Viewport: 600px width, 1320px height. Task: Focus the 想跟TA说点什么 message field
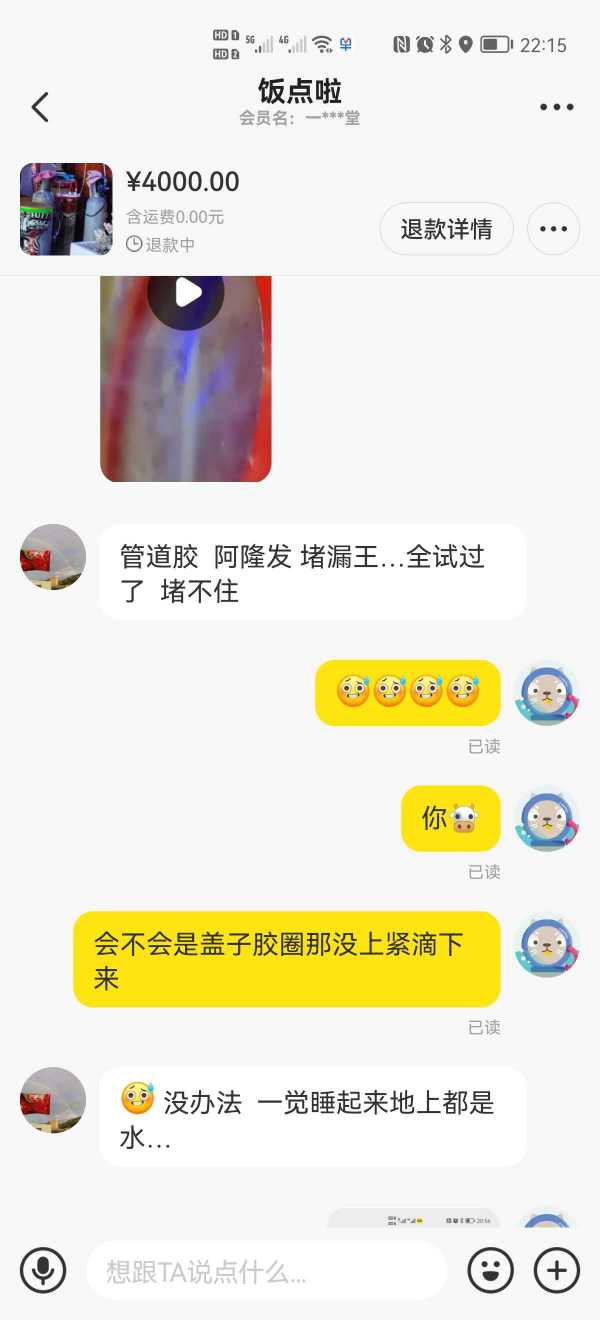point(265,1271)
